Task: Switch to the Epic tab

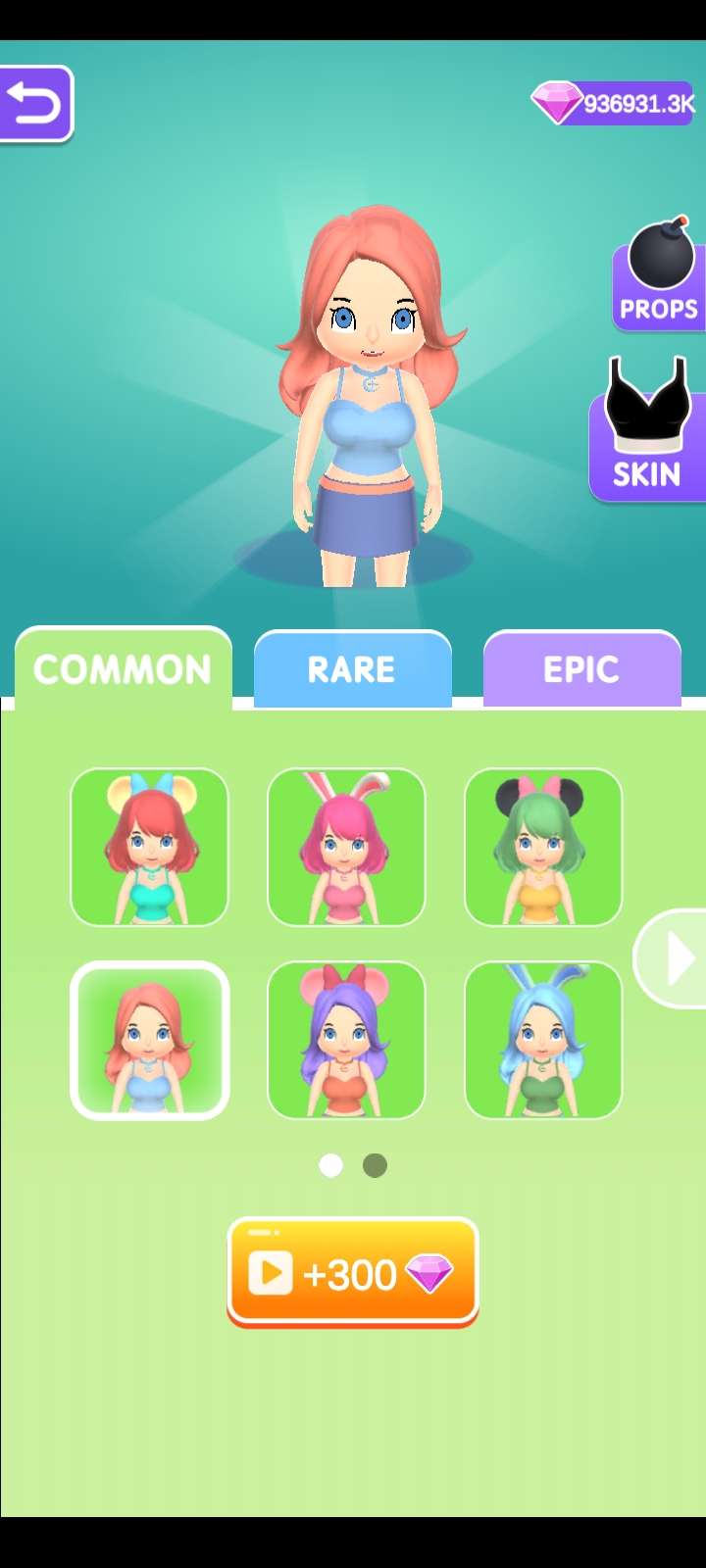Action: click(581, 669)
